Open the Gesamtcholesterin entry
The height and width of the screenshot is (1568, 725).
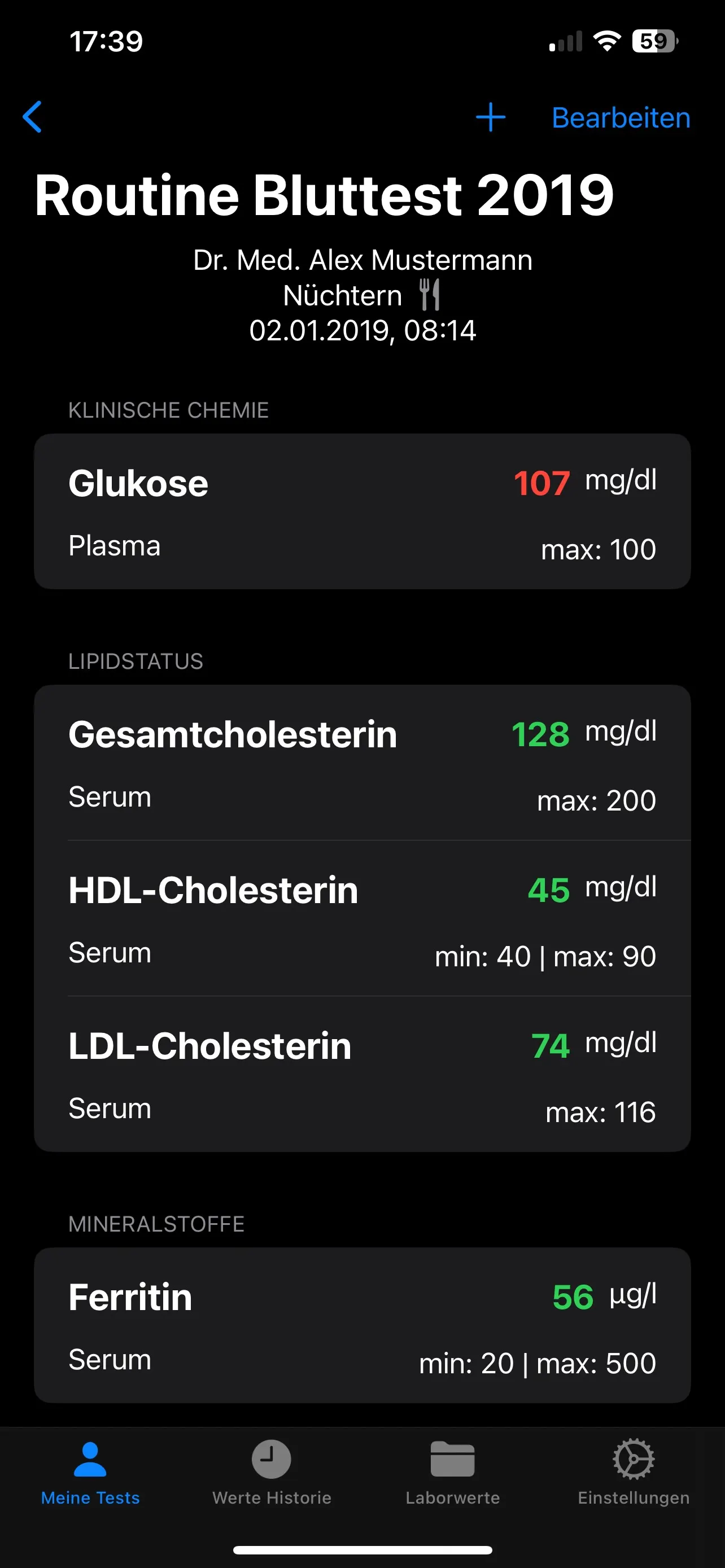pos(362,763)
